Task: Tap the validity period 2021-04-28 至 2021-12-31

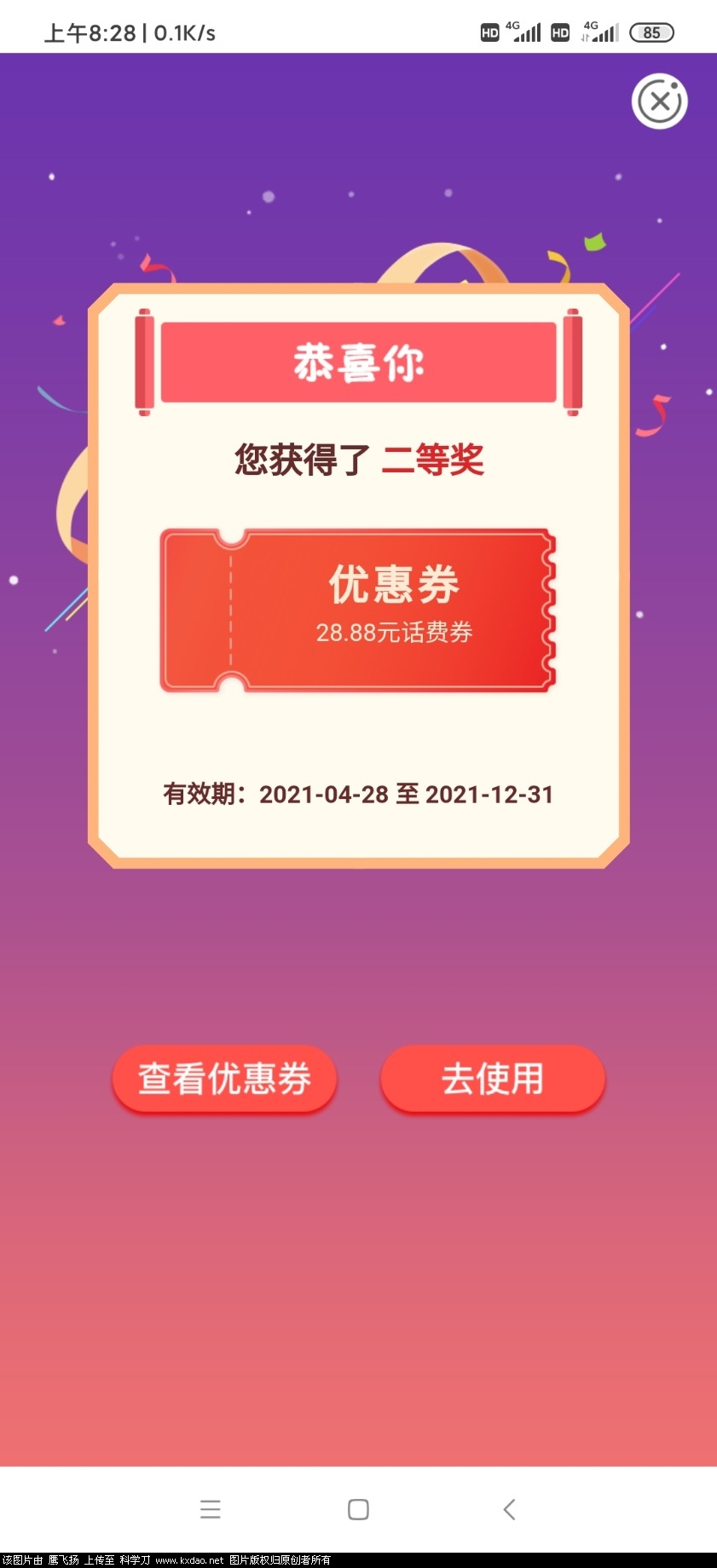Action: click(x=357, y=795)
